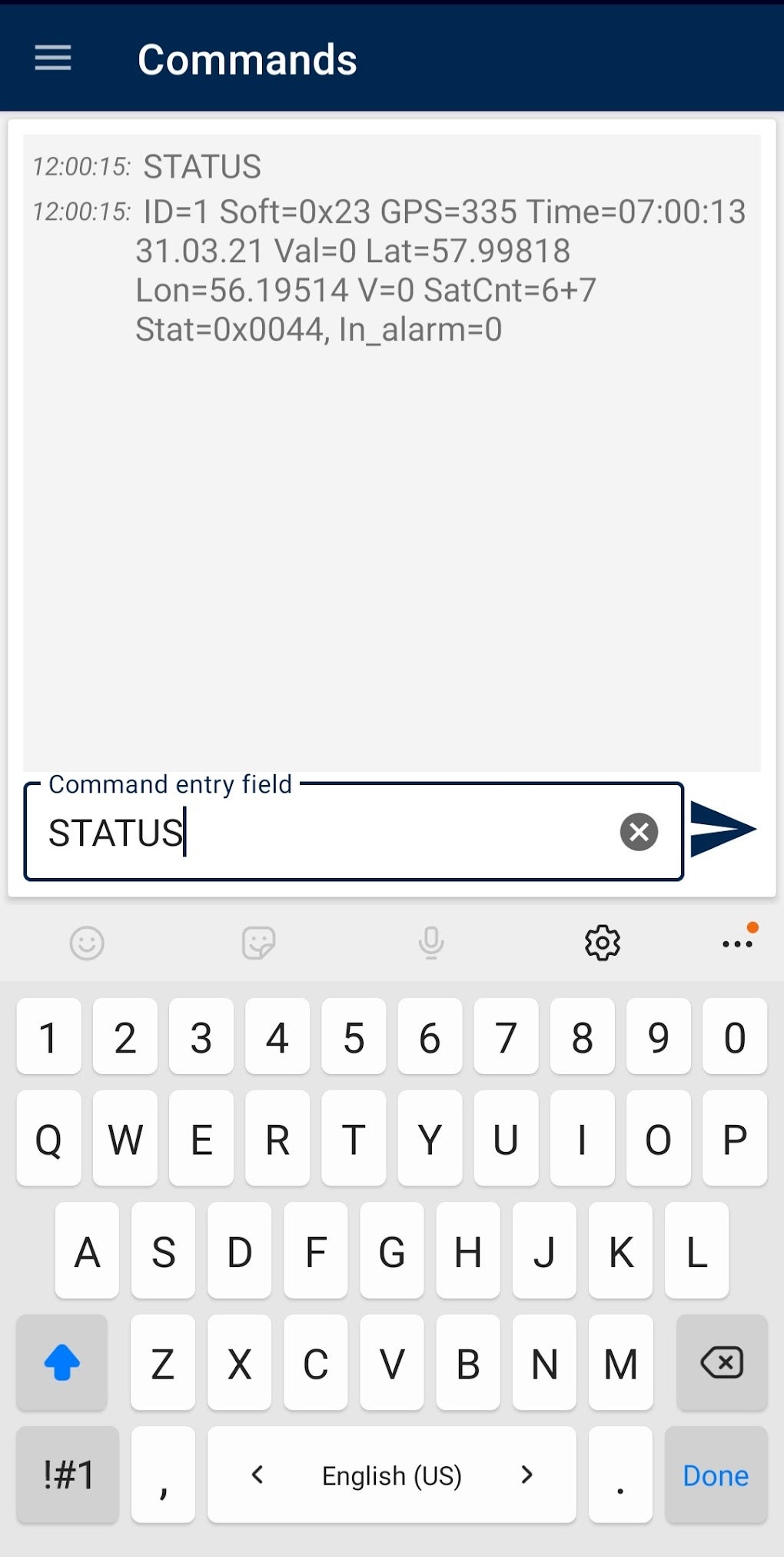Open the emoji panel on the keyboard
This screenshot has width=784, height=1557.
click(x=85, y=942)
